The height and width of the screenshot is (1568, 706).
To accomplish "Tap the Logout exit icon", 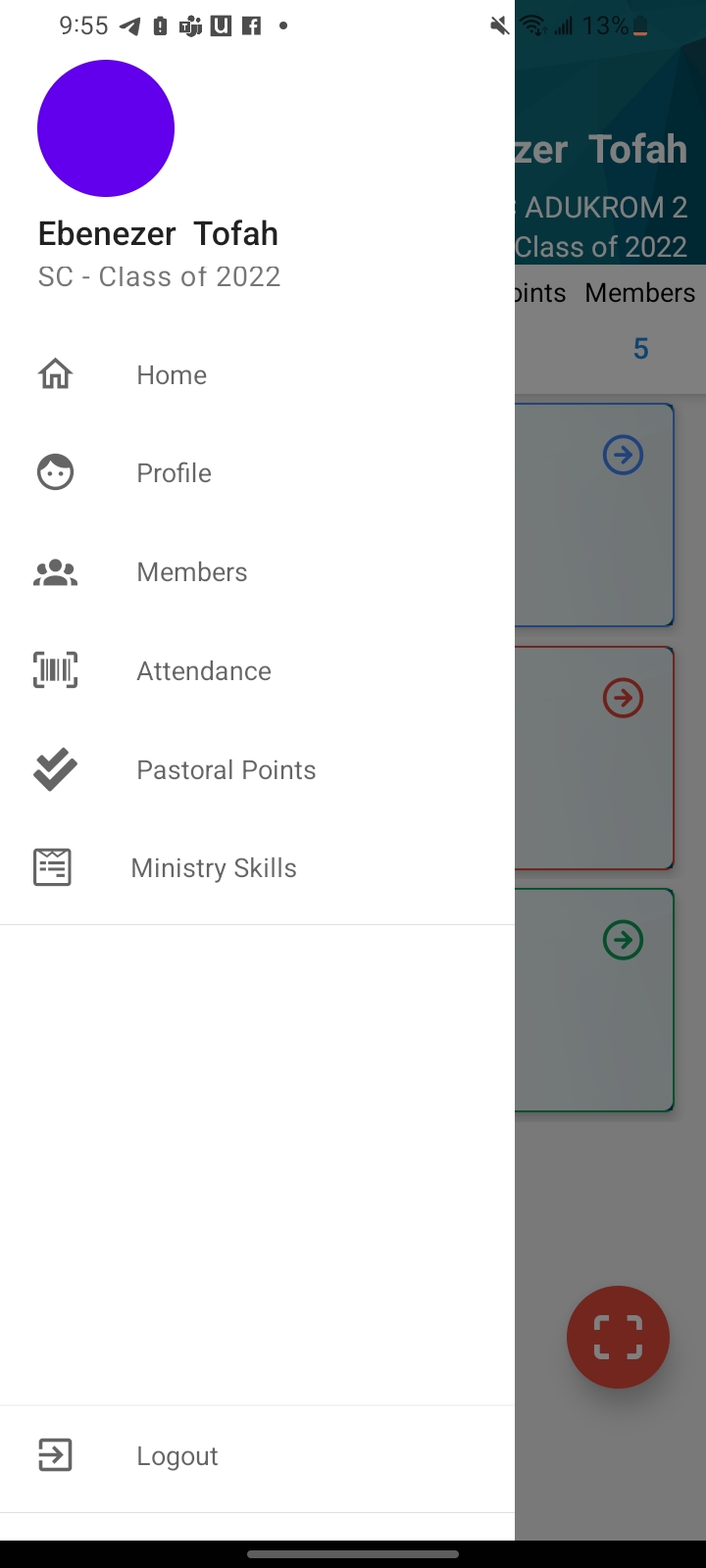I will tap(55, 1455).
